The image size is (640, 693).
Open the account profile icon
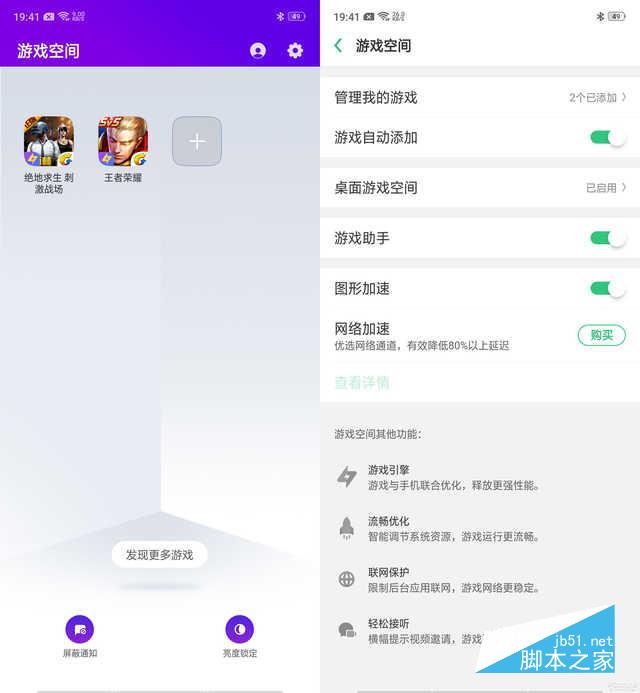(x=258, y=50)
